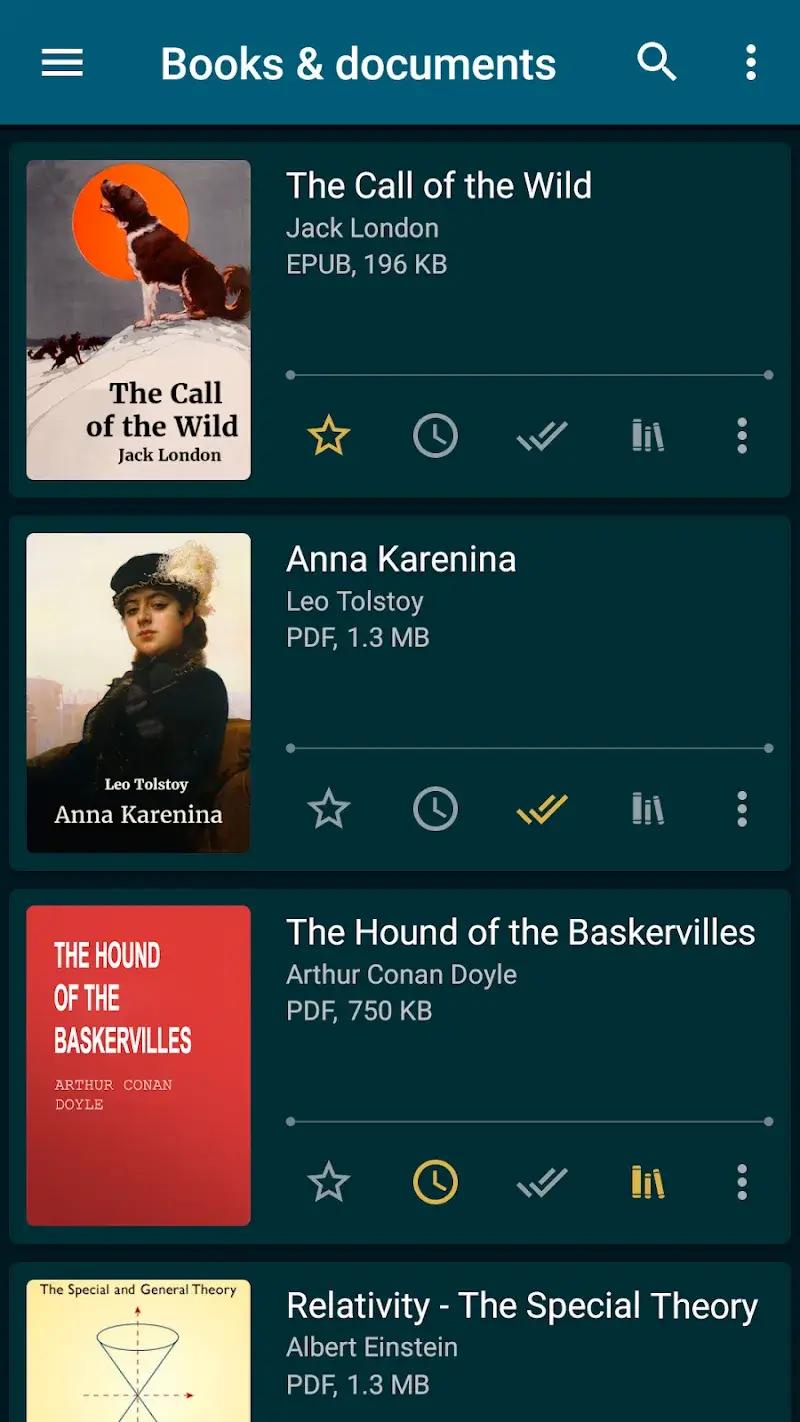Add Anna Karenina to the to-read list

(x=435, y=809)
